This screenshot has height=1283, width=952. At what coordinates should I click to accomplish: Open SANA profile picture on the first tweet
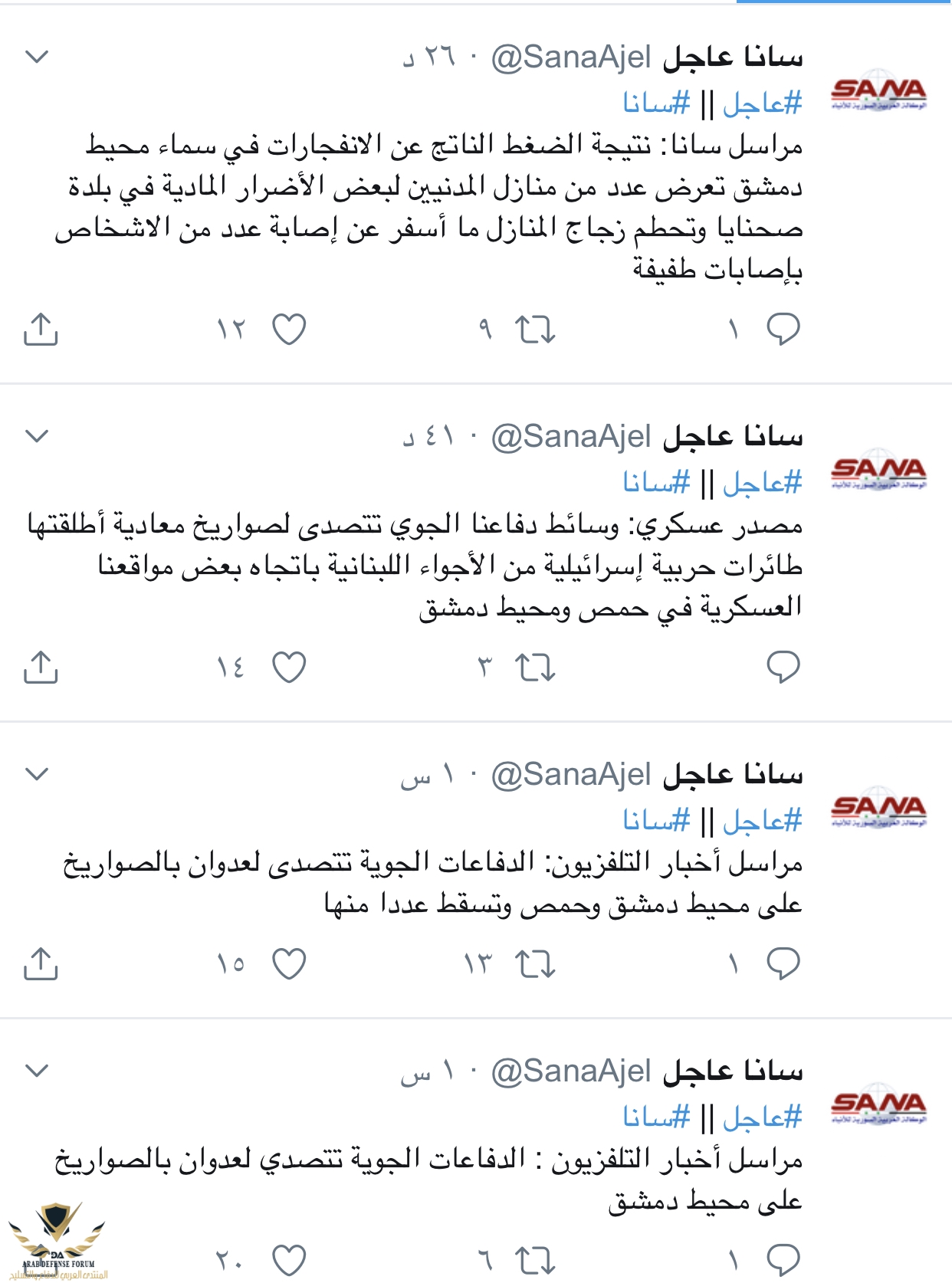878,95
